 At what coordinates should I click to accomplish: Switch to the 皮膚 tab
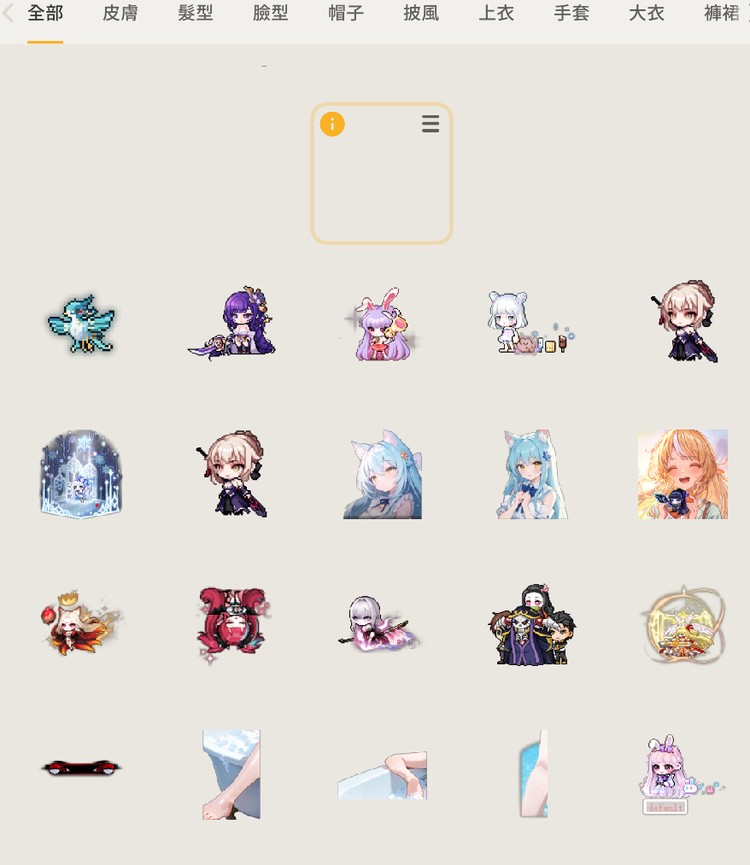click(120, 15)
